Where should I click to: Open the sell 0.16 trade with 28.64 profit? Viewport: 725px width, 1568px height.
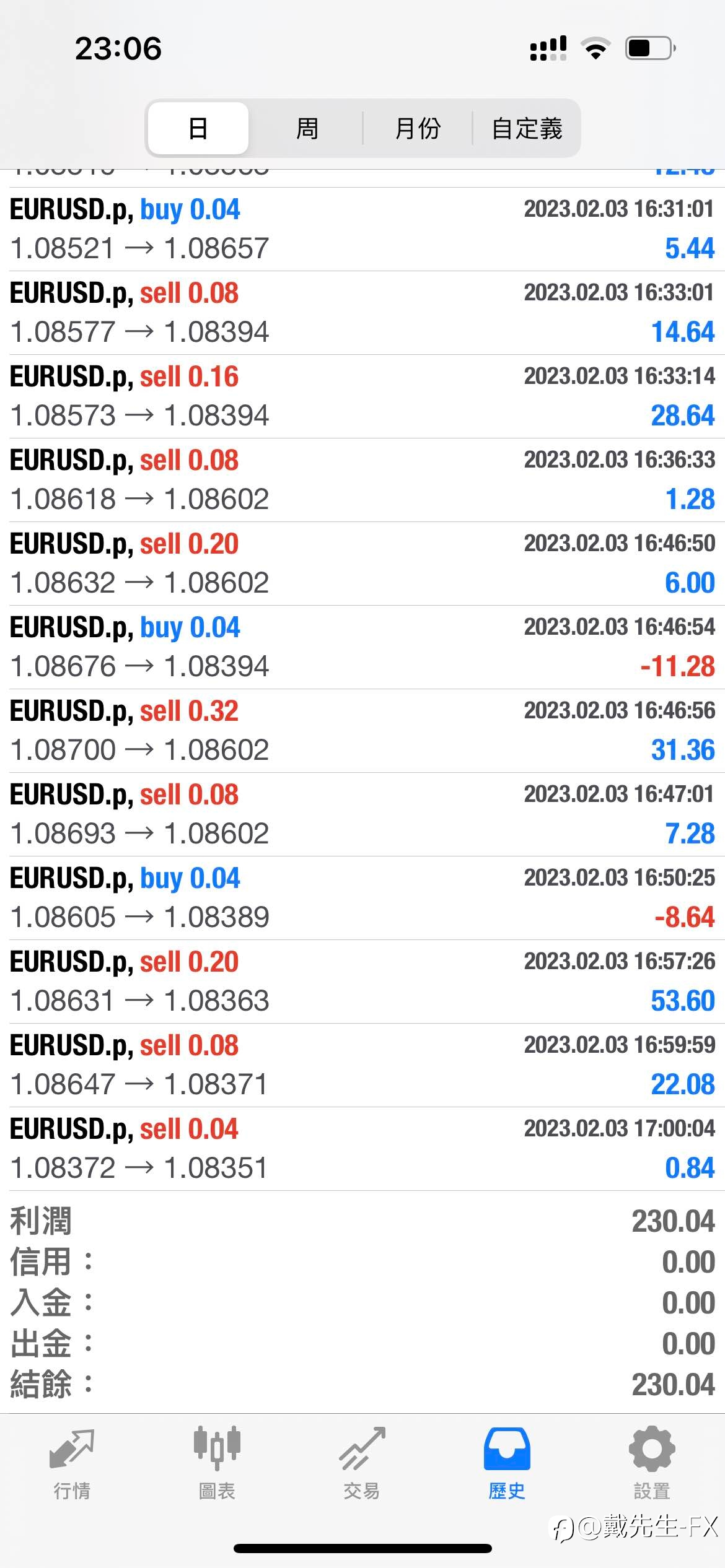pos(362,396)
